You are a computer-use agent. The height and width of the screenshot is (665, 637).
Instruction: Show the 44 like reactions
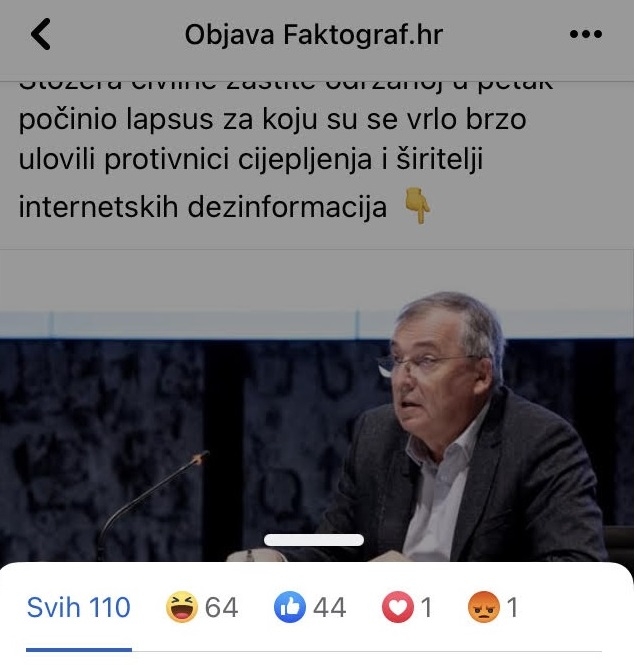[310, 607]
